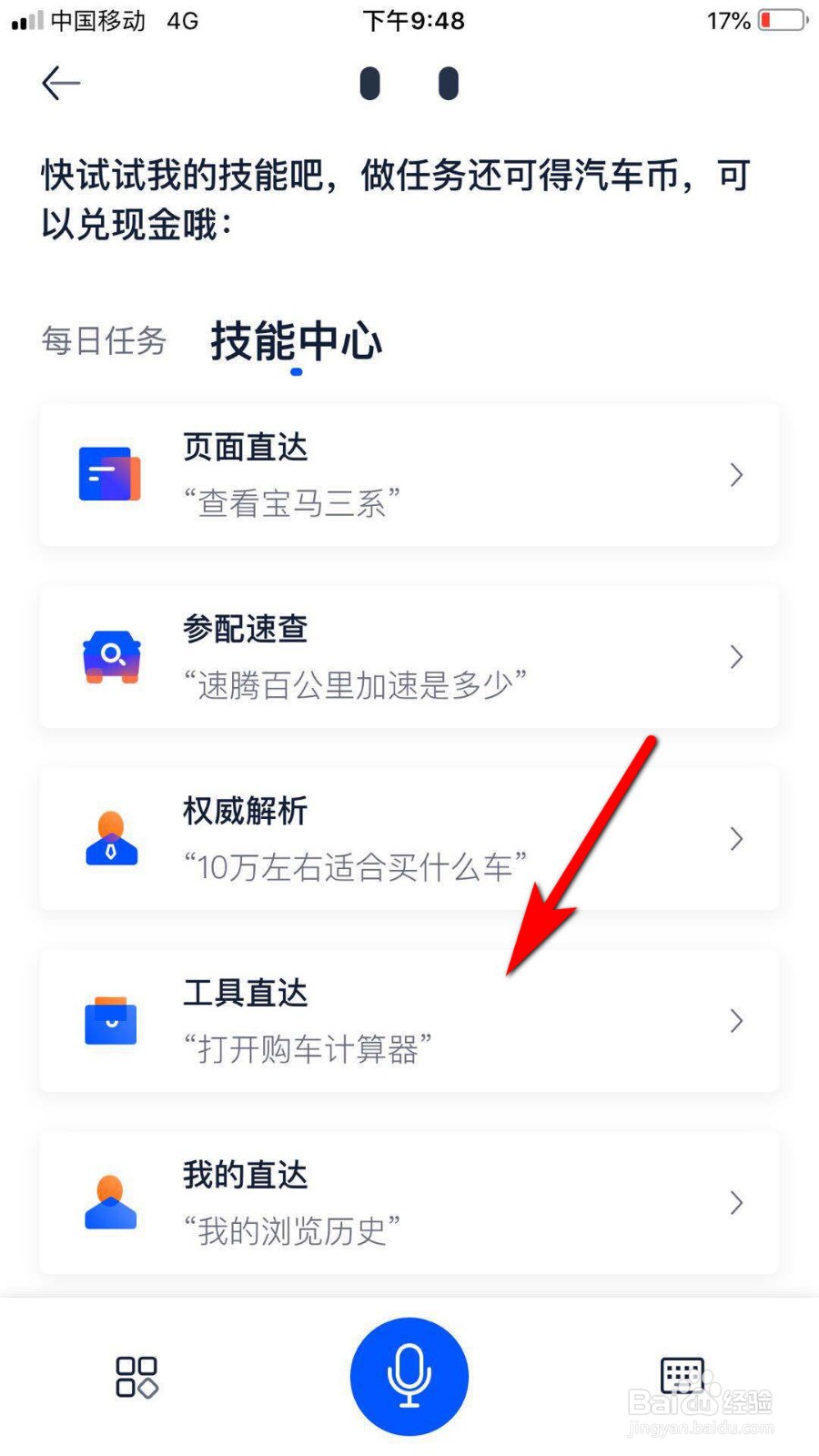Image resolution: width=819 pixels, height=1456 pixels.
Task: Tap the grid apps icon in bottom bar
Action: click(x=137, y=1377)
